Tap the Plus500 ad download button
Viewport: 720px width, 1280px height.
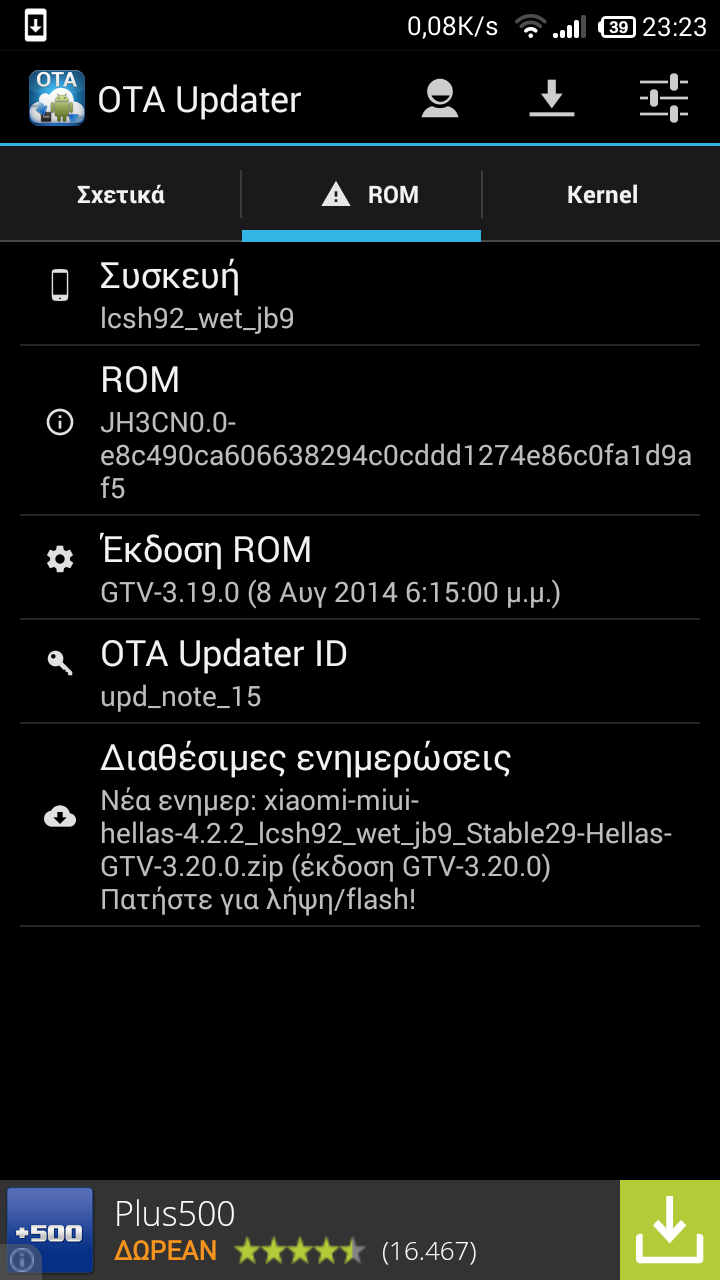(x=669, y=1230)
